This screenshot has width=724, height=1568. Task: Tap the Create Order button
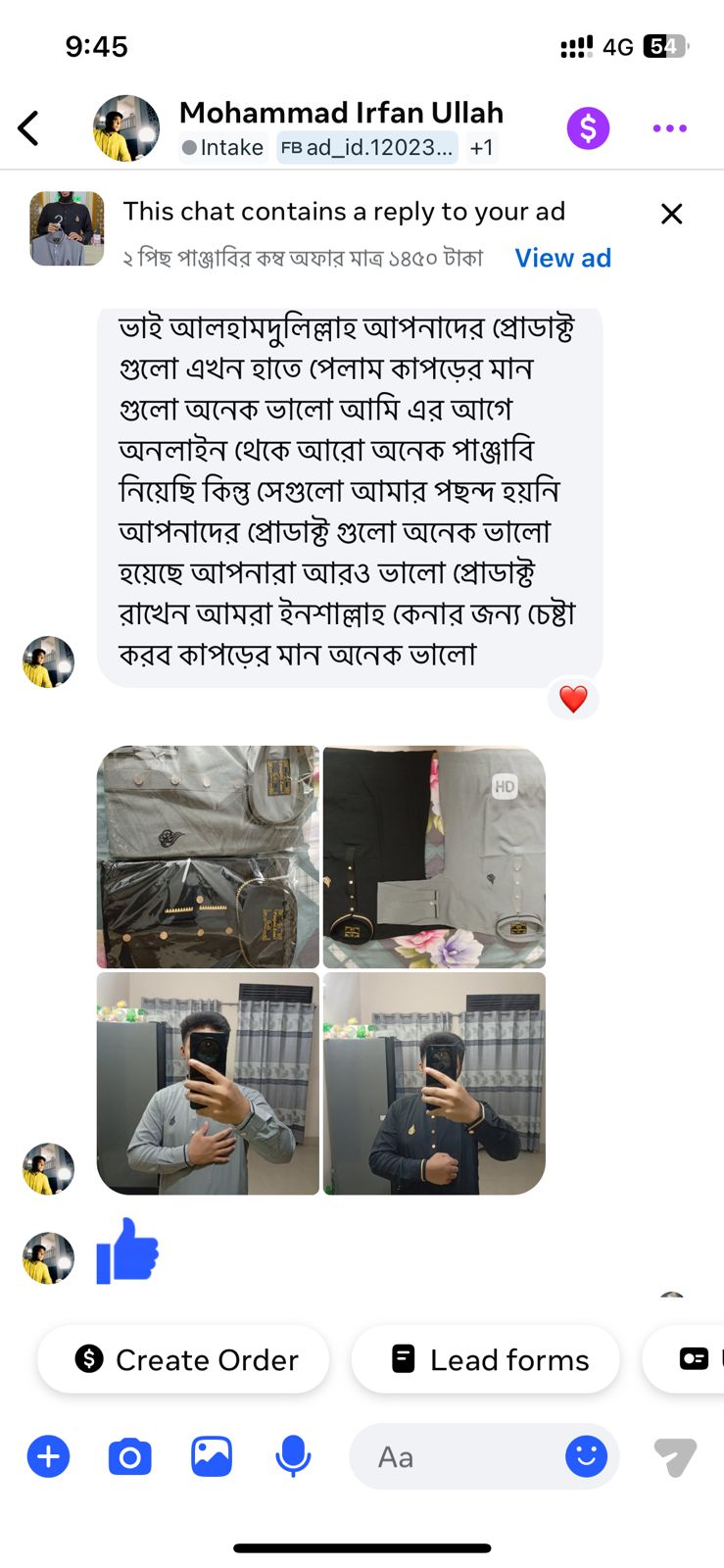[183, 1359]
